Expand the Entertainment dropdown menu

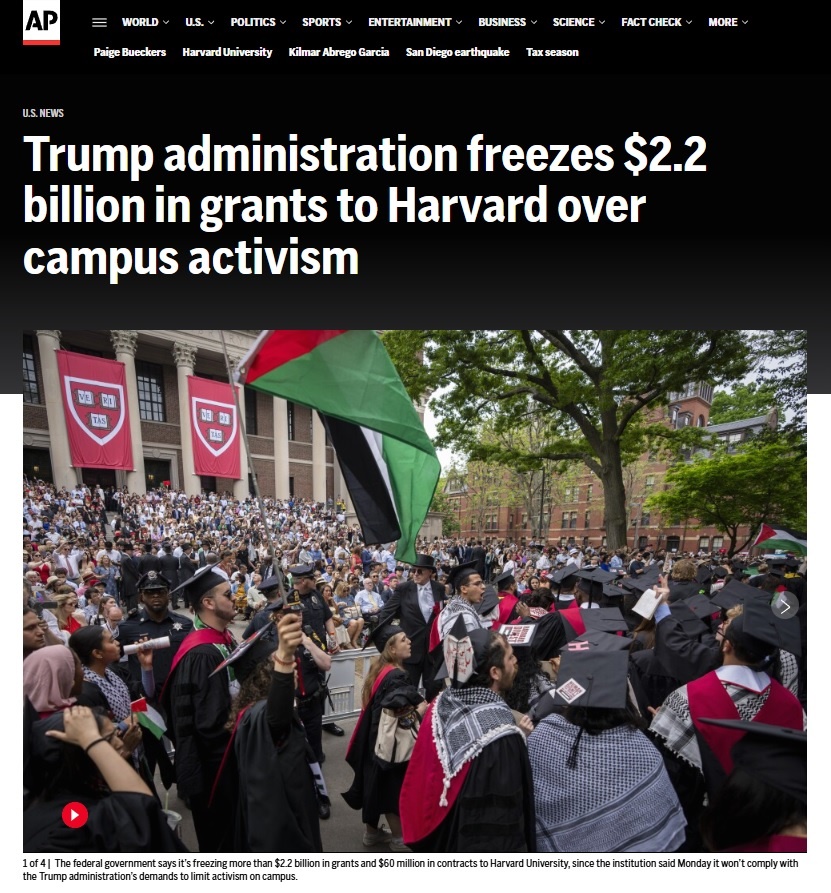(415, 22)
